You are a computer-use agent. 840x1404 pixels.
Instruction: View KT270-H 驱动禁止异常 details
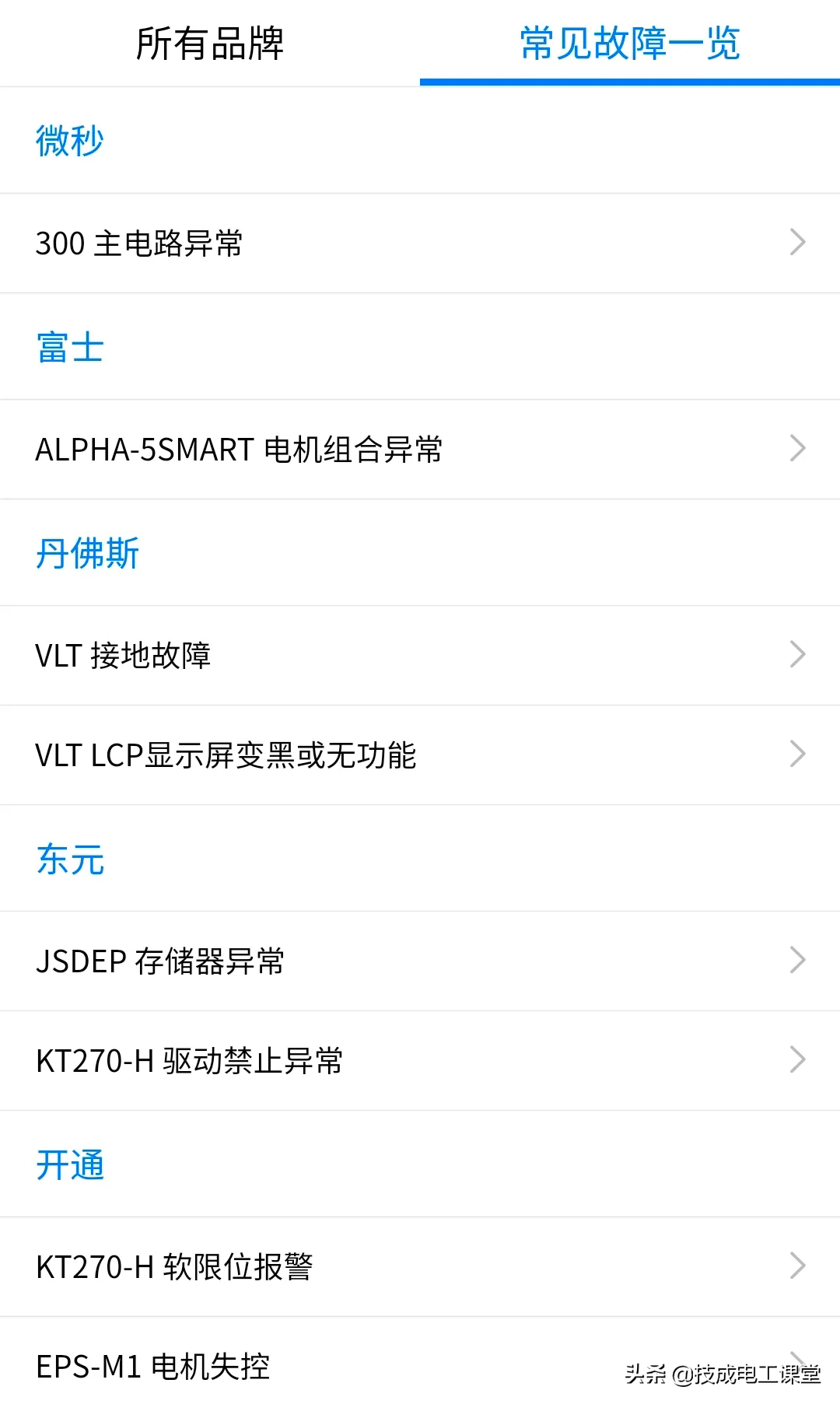(x=420, y=1061)
